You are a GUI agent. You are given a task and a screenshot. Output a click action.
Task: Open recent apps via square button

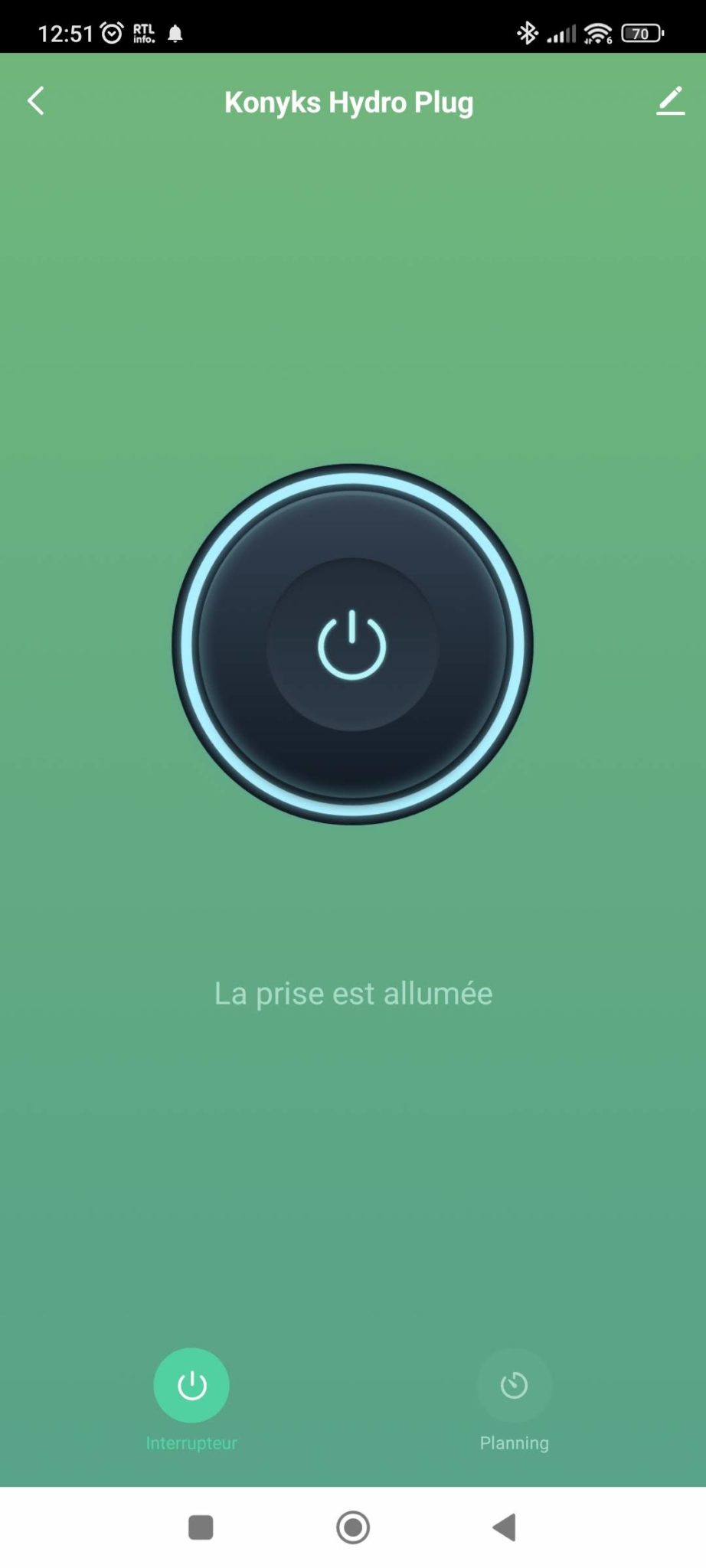(x=201, y=1527)
